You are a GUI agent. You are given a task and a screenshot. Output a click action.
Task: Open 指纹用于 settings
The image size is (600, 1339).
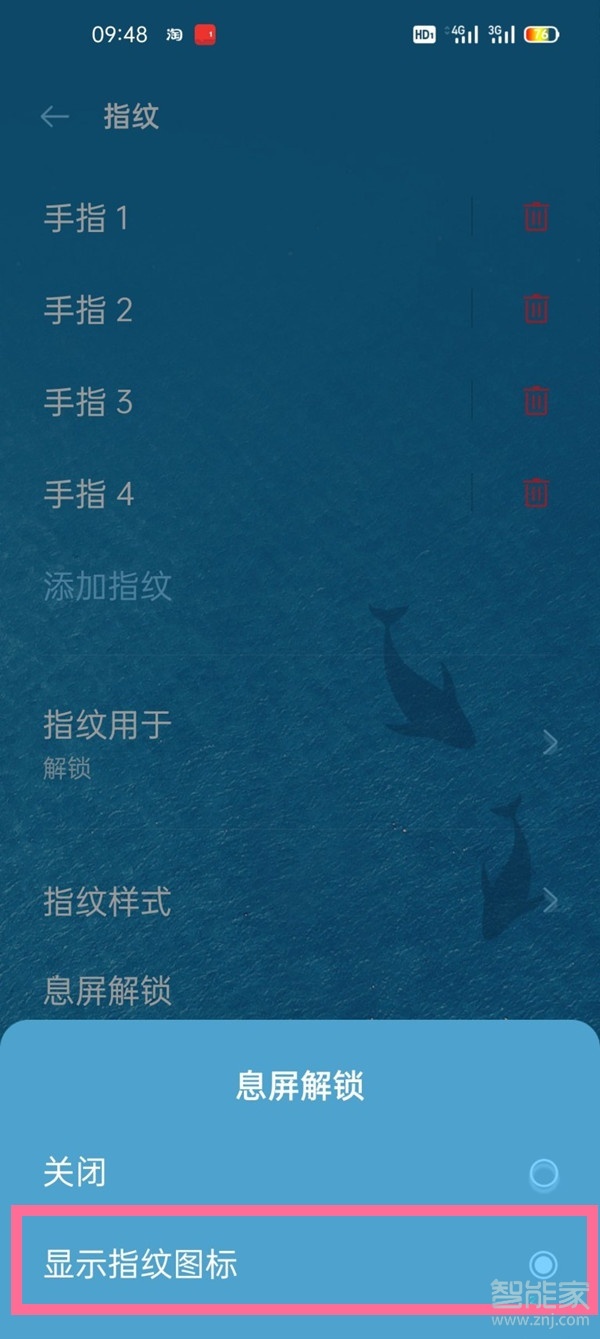[x=300, y=742]
